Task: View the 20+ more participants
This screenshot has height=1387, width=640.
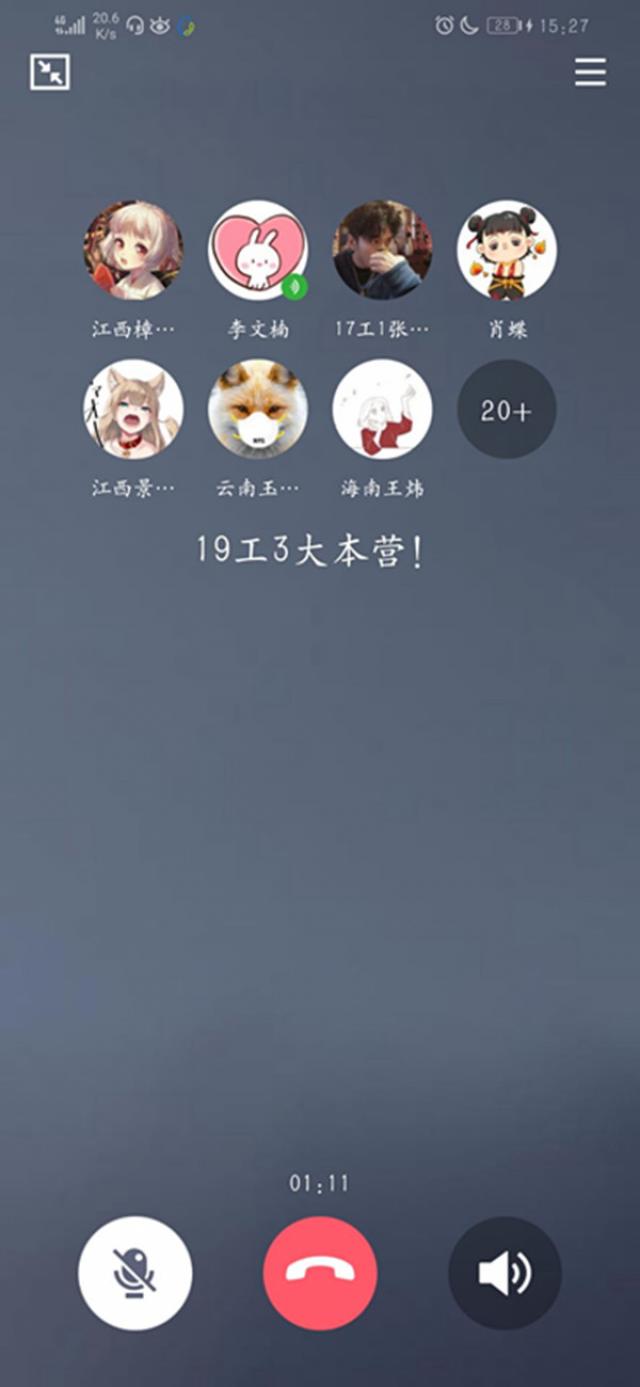Action: 507,409
